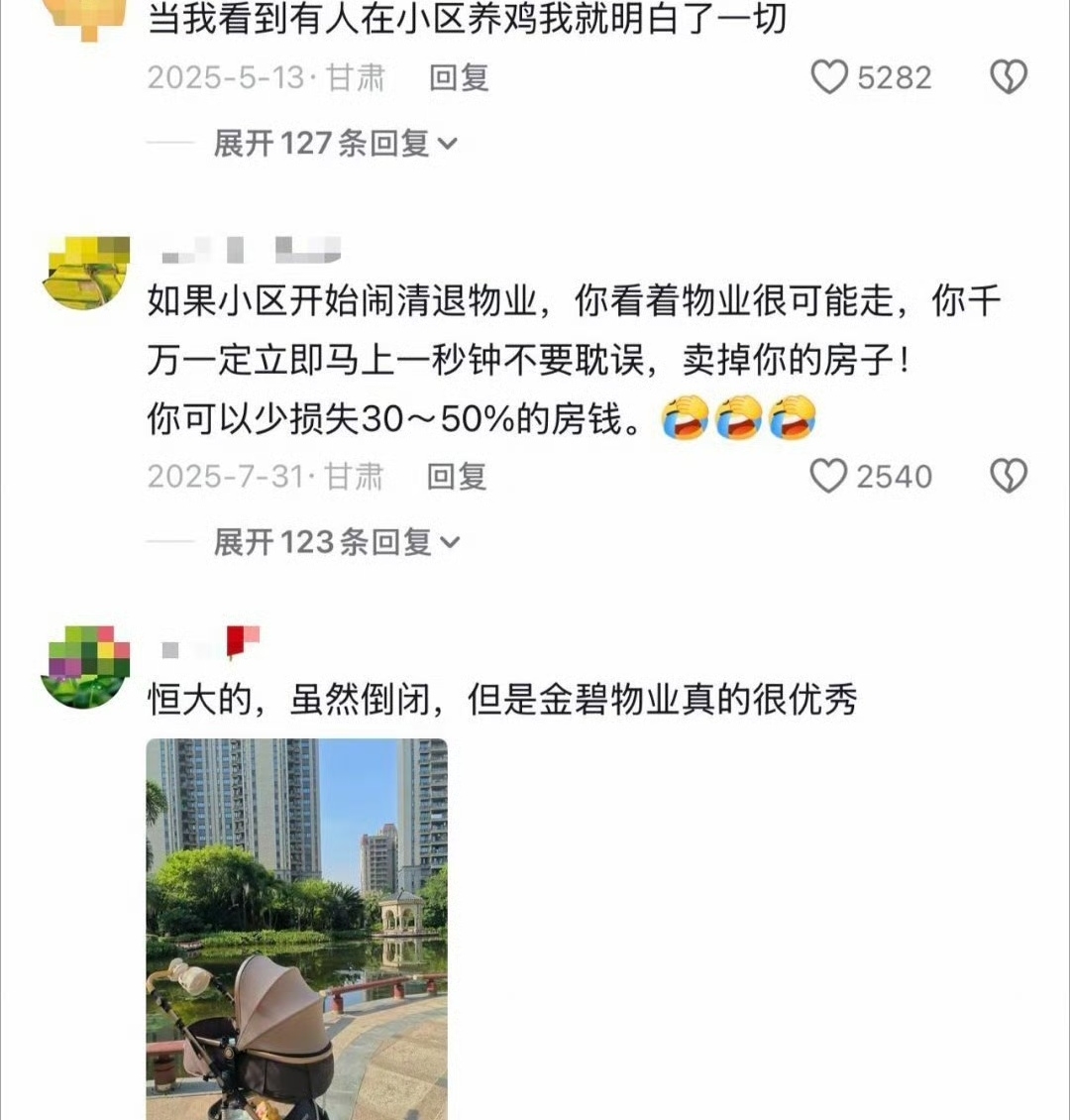Dislike the comment dated 2025-7-31
The image size is (1070, 1120).
coord(1009,476)
